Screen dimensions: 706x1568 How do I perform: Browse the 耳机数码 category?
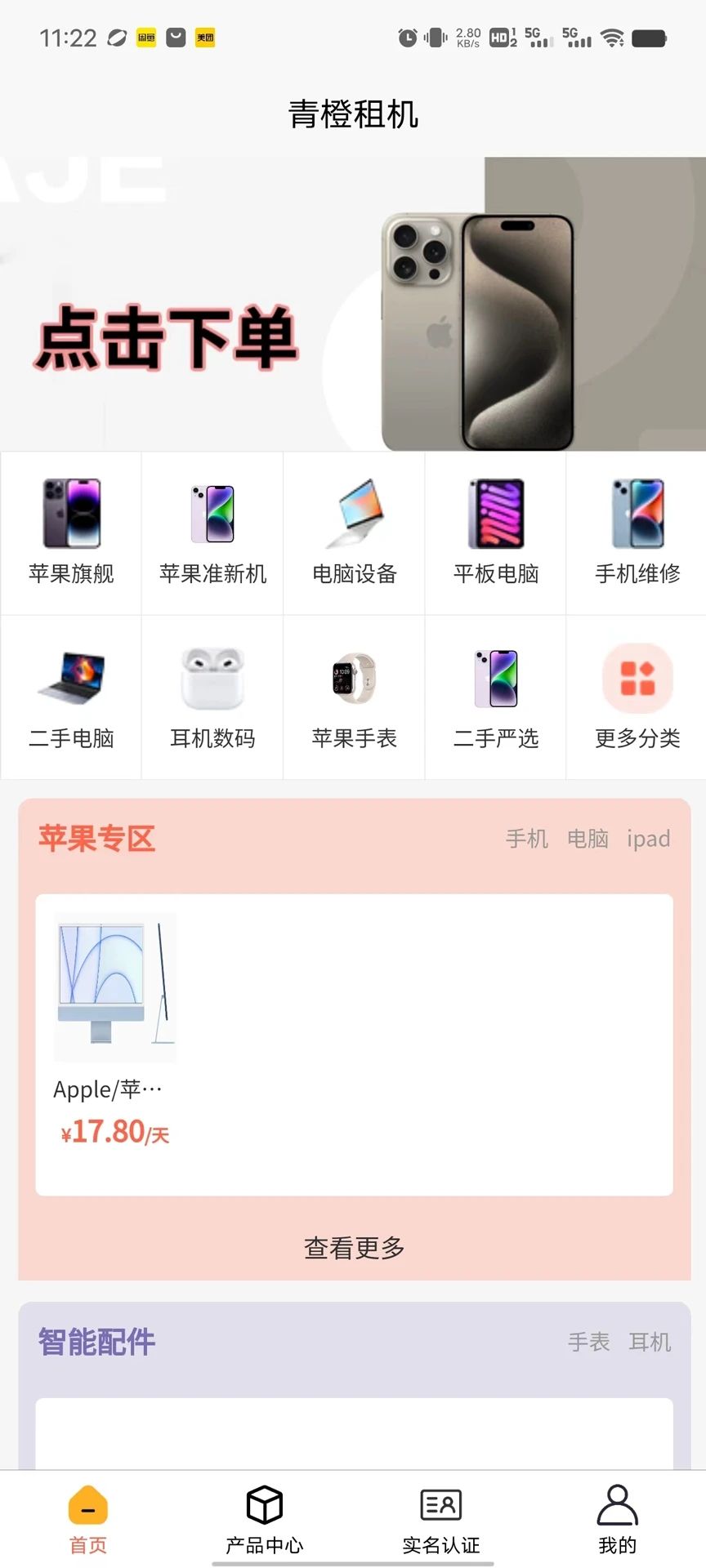pos(212,697)
